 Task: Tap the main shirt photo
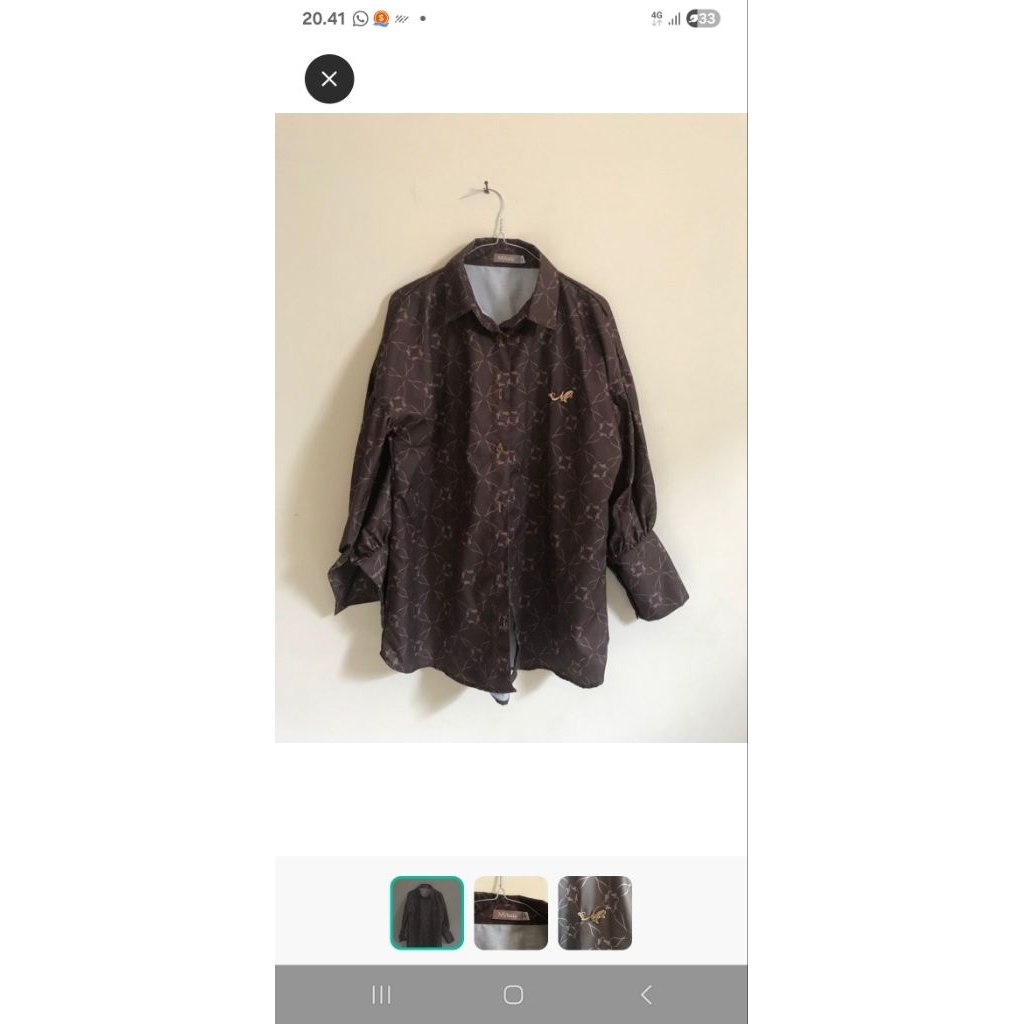(511, 428)
